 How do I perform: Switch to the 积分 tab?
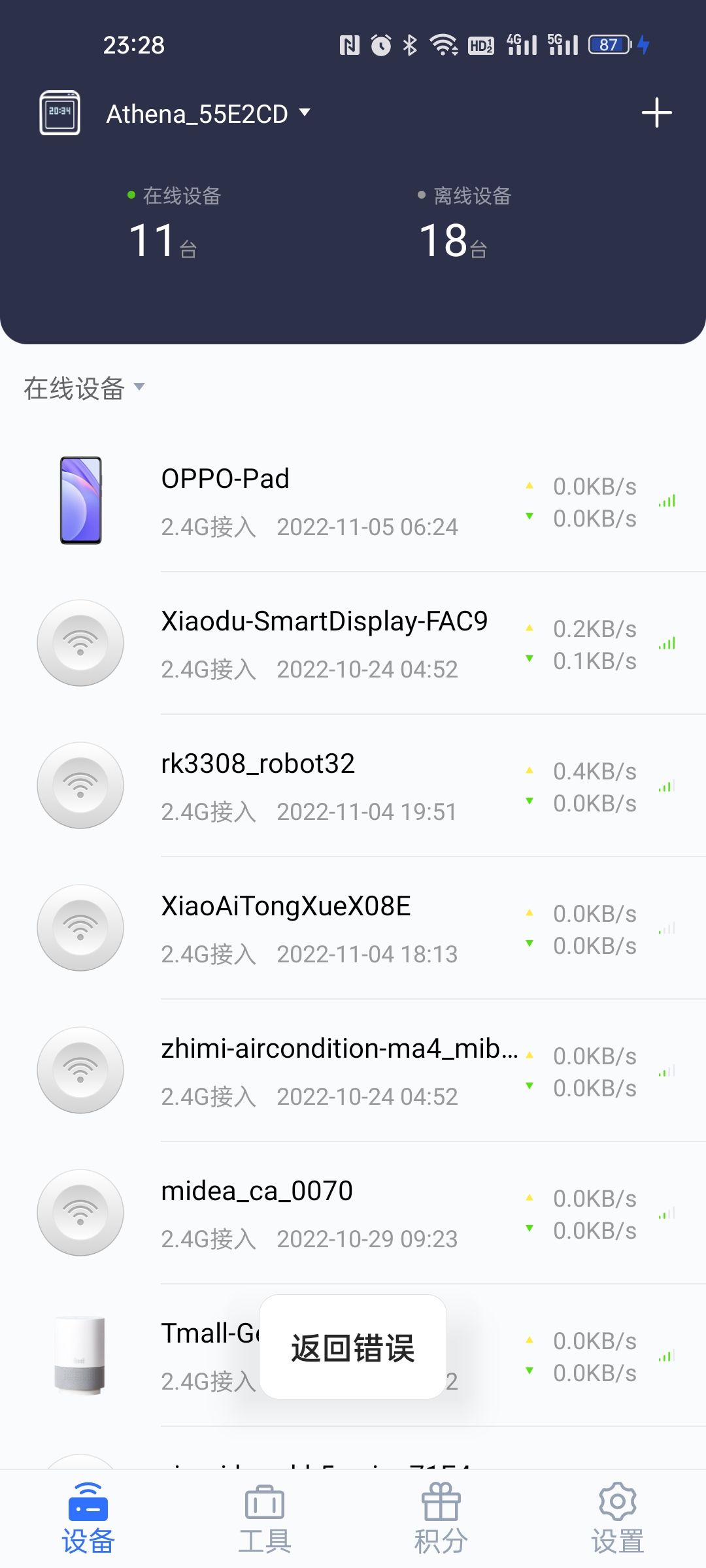coord(441,1519)
